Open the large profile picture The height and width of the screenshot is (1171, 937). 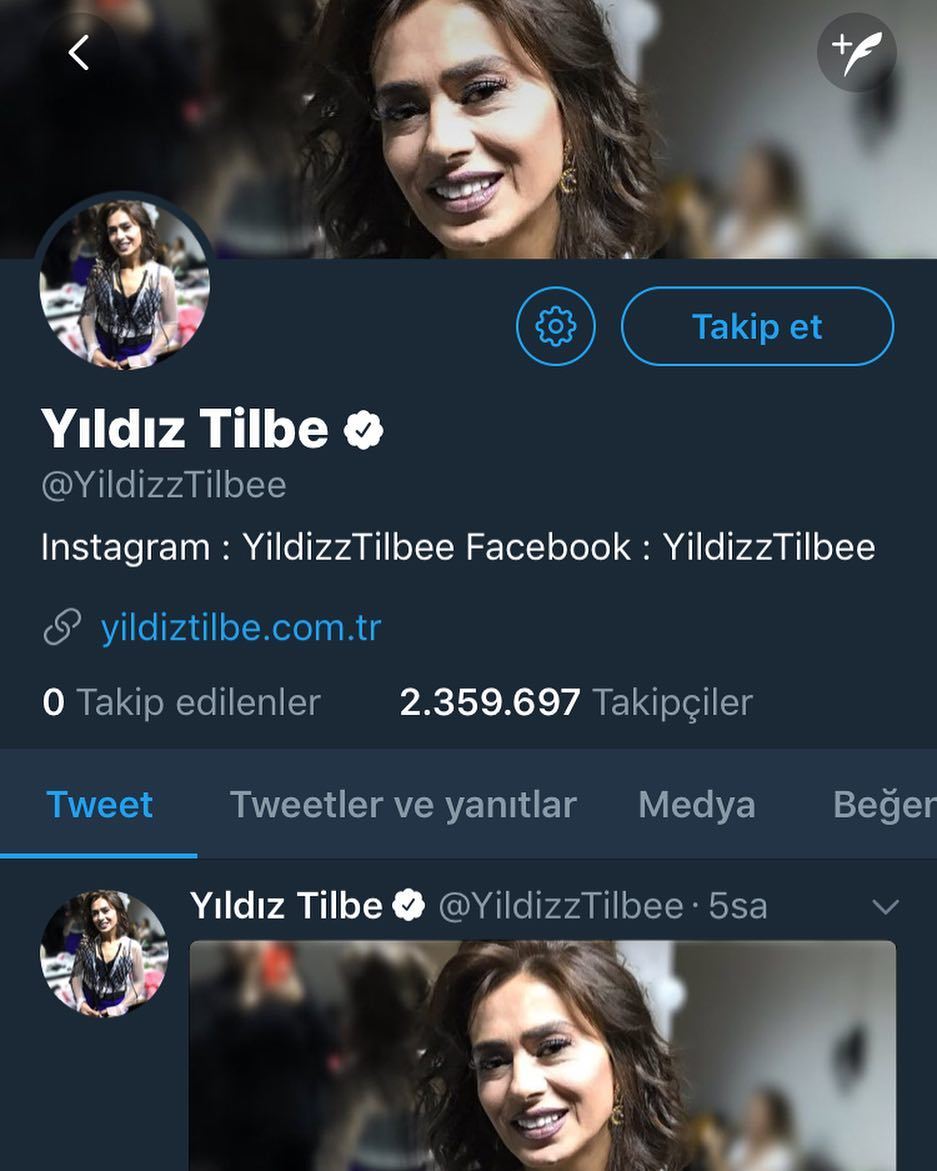coord(125,285)
